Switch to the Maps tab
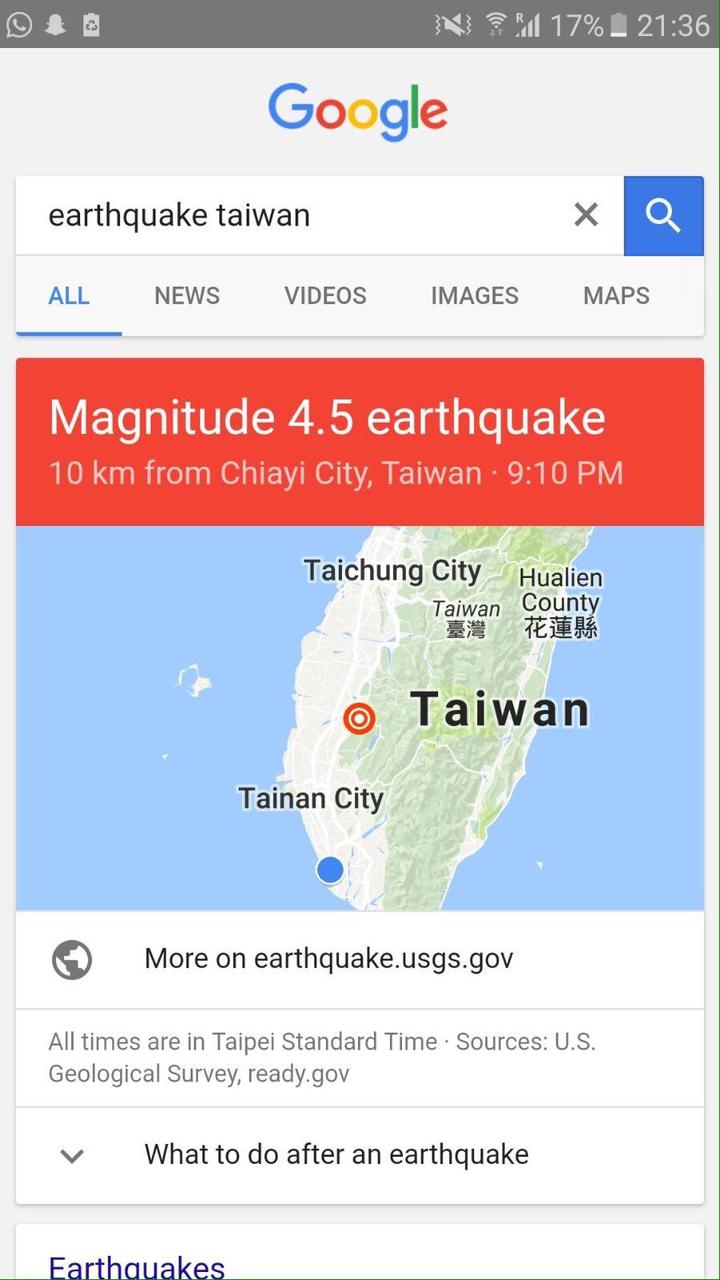 point(616,296)
